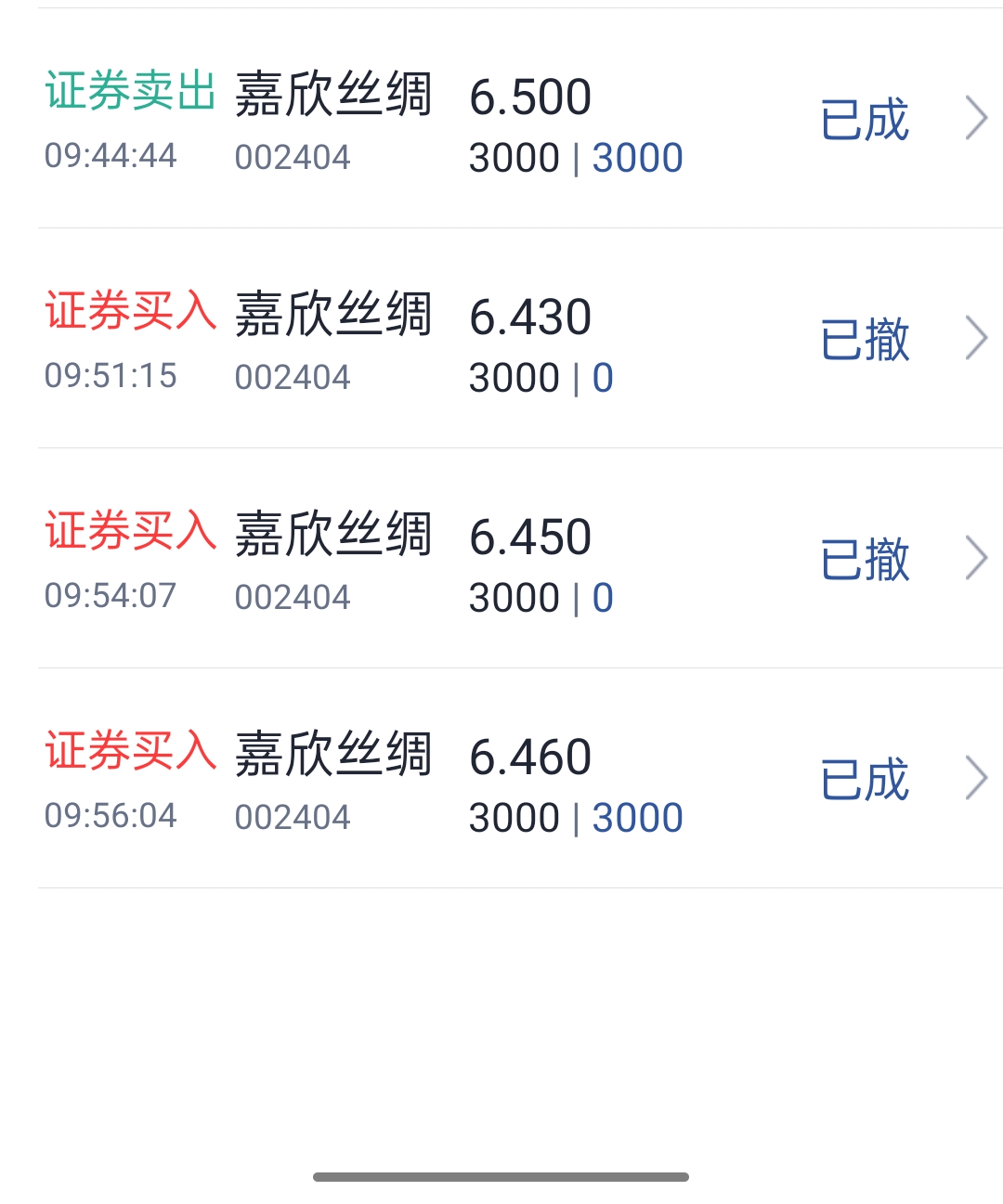Screen dimensions: 1003x1204
Task: Select the price 6.460 on the last order
Action: click(x=531, y=757)
